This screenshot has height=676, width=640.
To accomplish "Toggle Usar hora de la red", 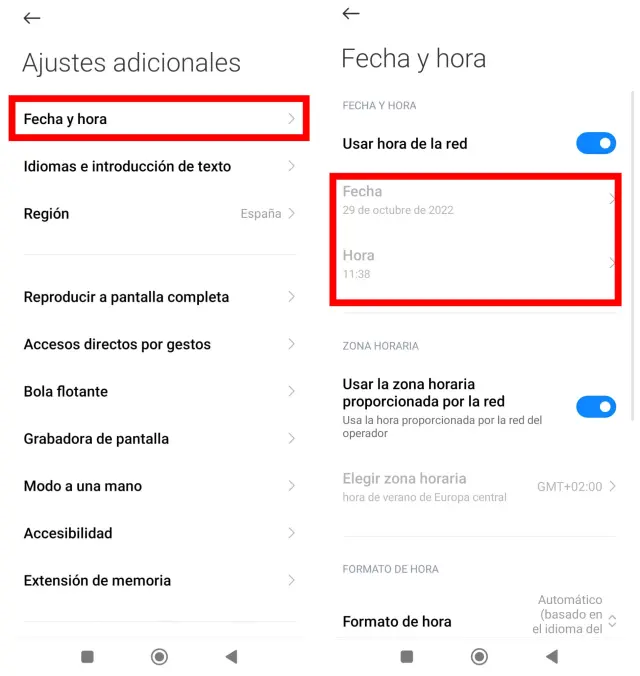I will coord(596,143).
